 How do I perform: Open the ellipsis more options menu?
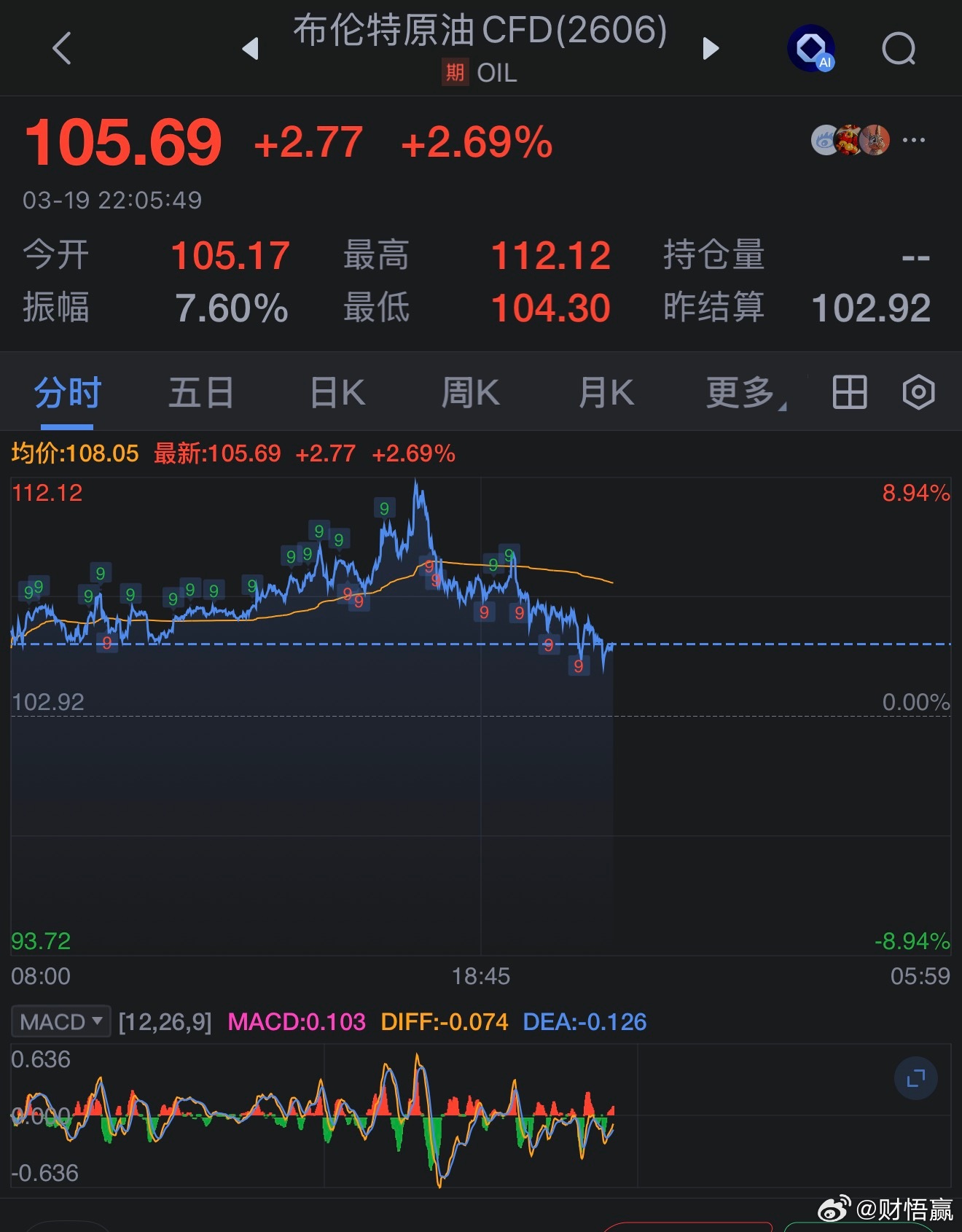pyautogui.click(x=915, y=141)
